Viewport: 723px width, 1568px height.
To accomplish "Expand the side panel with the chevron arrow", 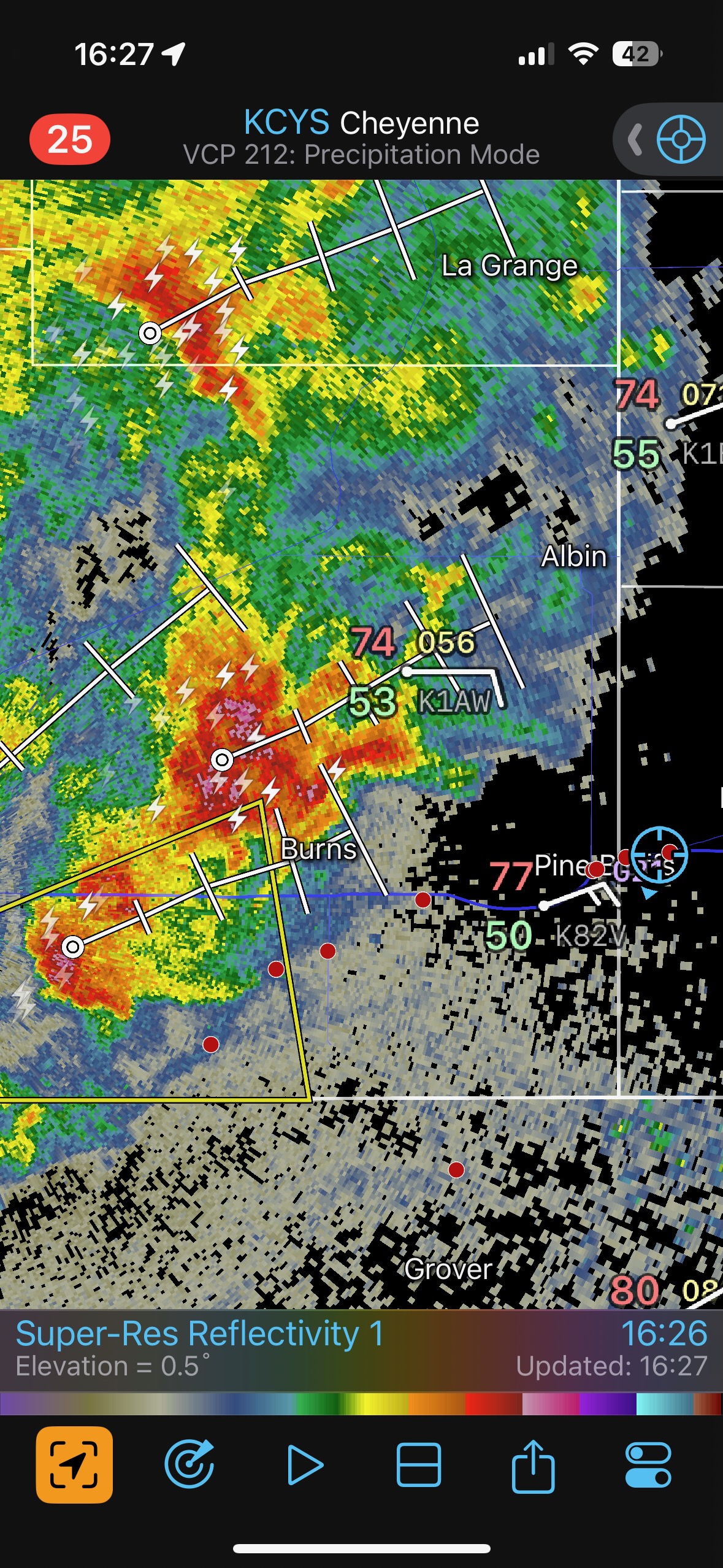I will (x=635, y=139).
